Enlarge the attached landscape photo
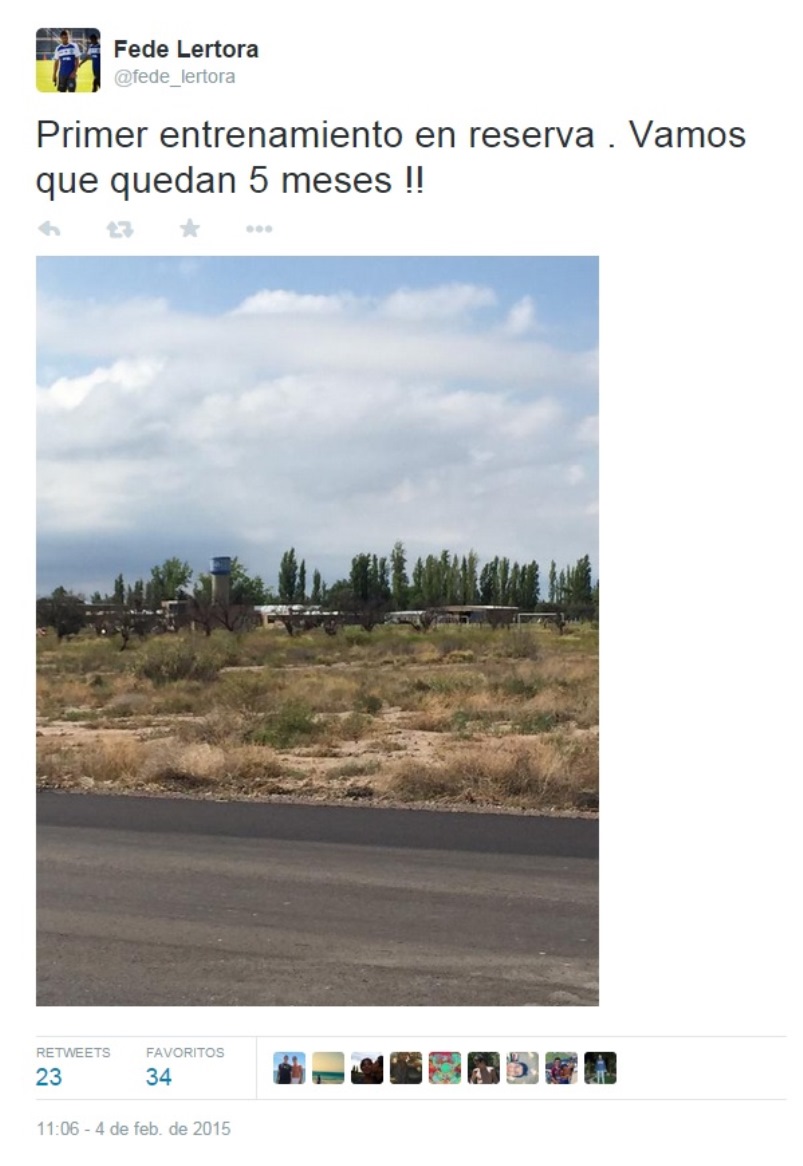803x1166 pixels. [317, 630]
